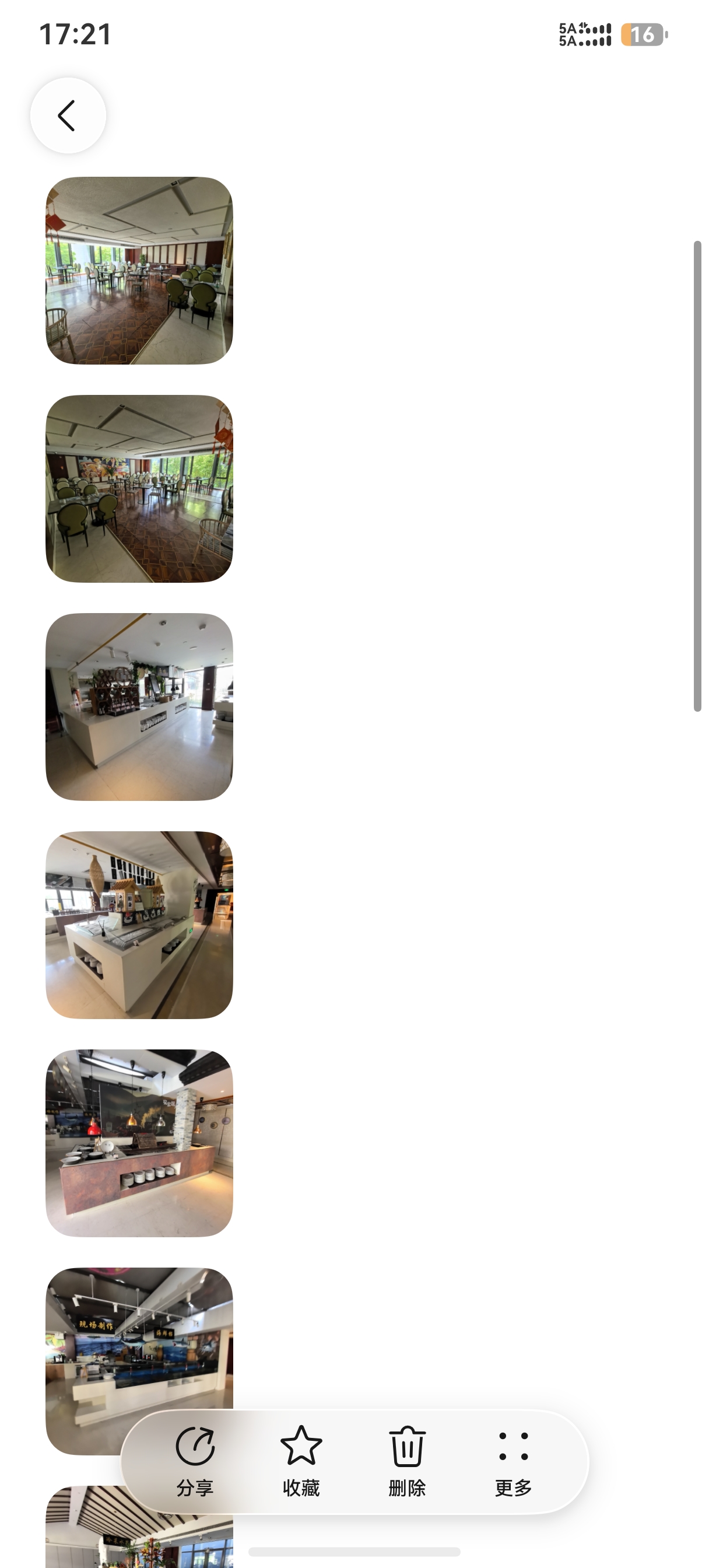
Task: Open the buffet counter with hanging woven lamp photo
Action: point(139,925)
